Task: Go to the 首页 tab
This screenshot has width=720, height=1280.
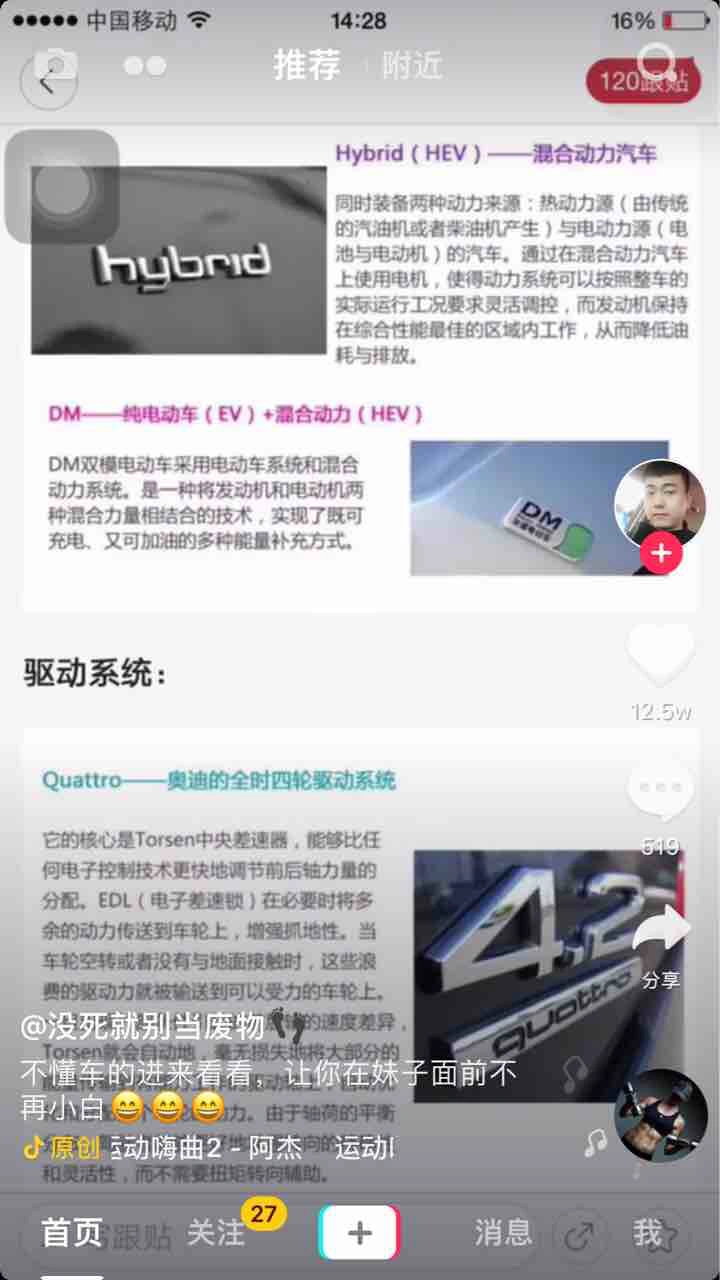Action: (x=71, y=1233)
